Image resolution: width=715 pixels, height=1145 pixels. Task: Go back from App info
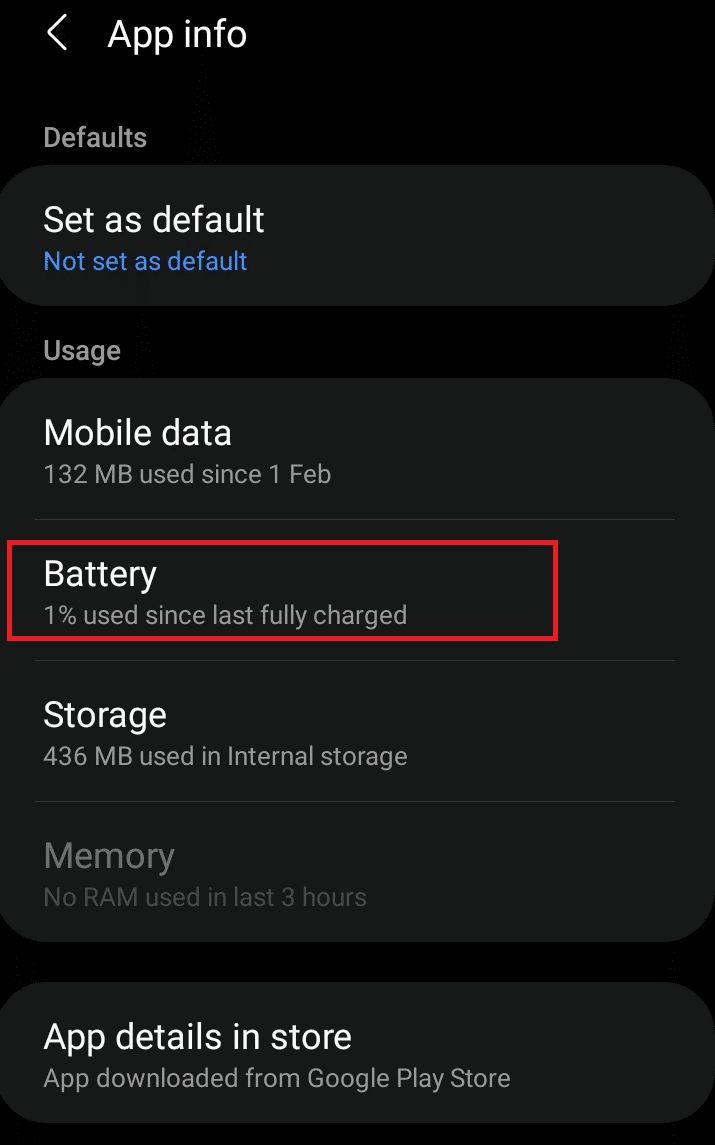[58, 34]
